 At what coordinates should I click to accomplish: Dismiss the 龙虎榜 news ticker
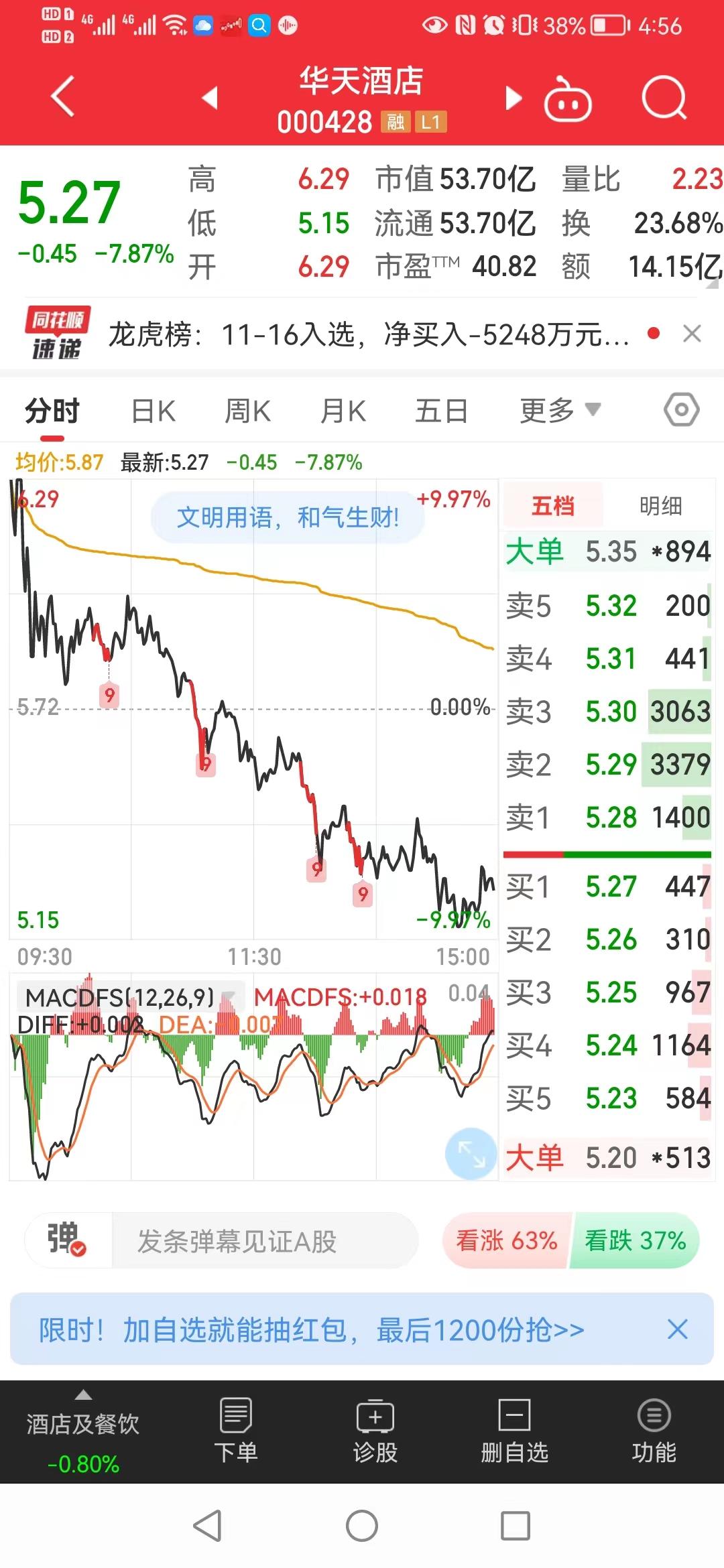point(692,334)
